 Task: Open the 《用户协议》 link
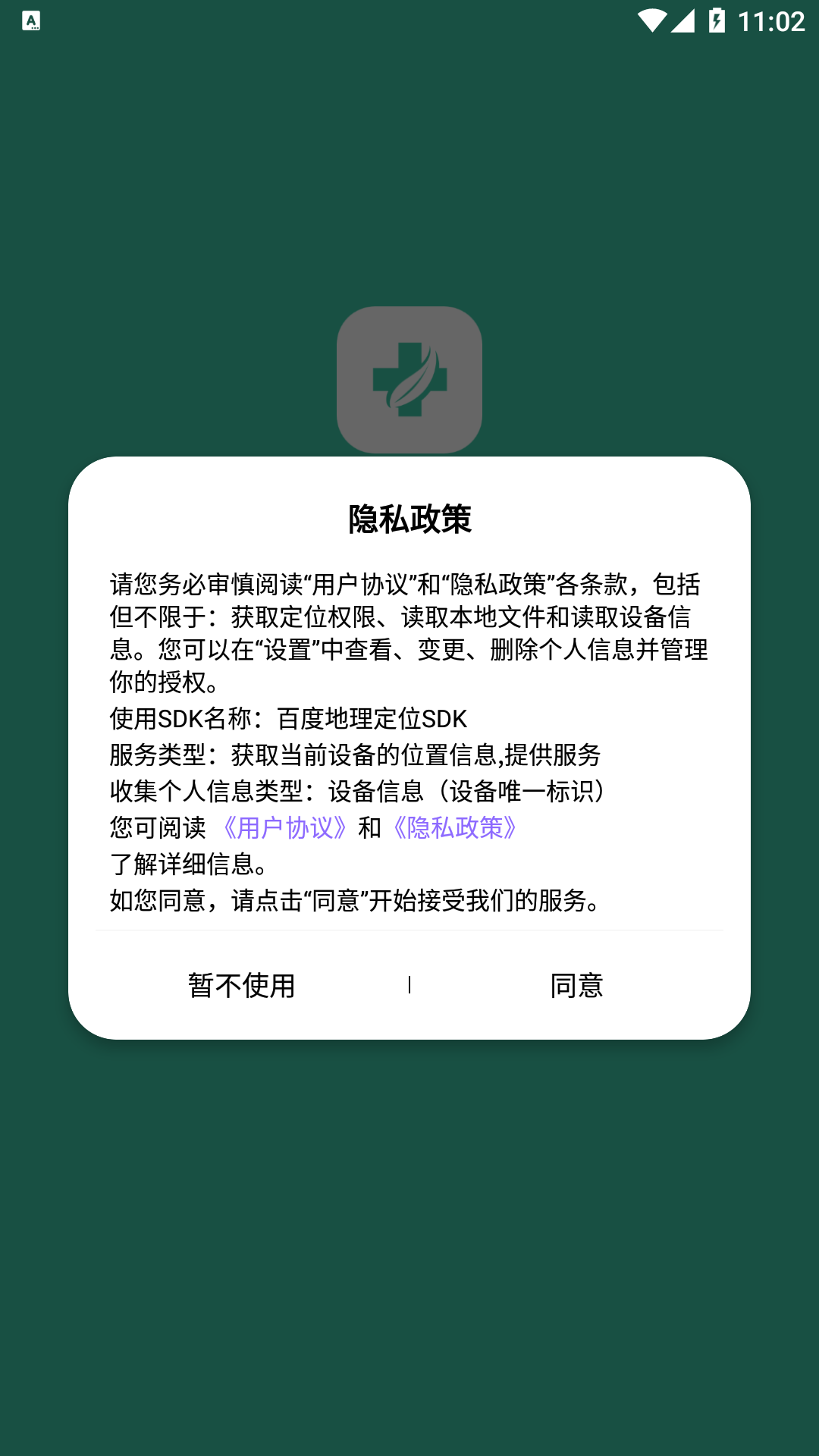pyautogui.click(x=285, y=827)
